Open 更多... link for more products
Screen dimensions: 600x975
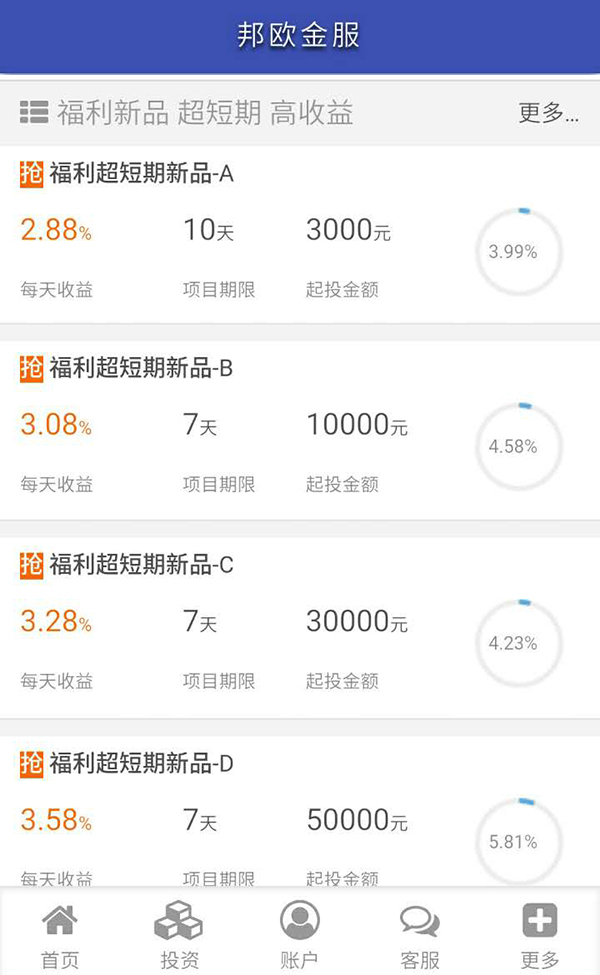(548, 113)
